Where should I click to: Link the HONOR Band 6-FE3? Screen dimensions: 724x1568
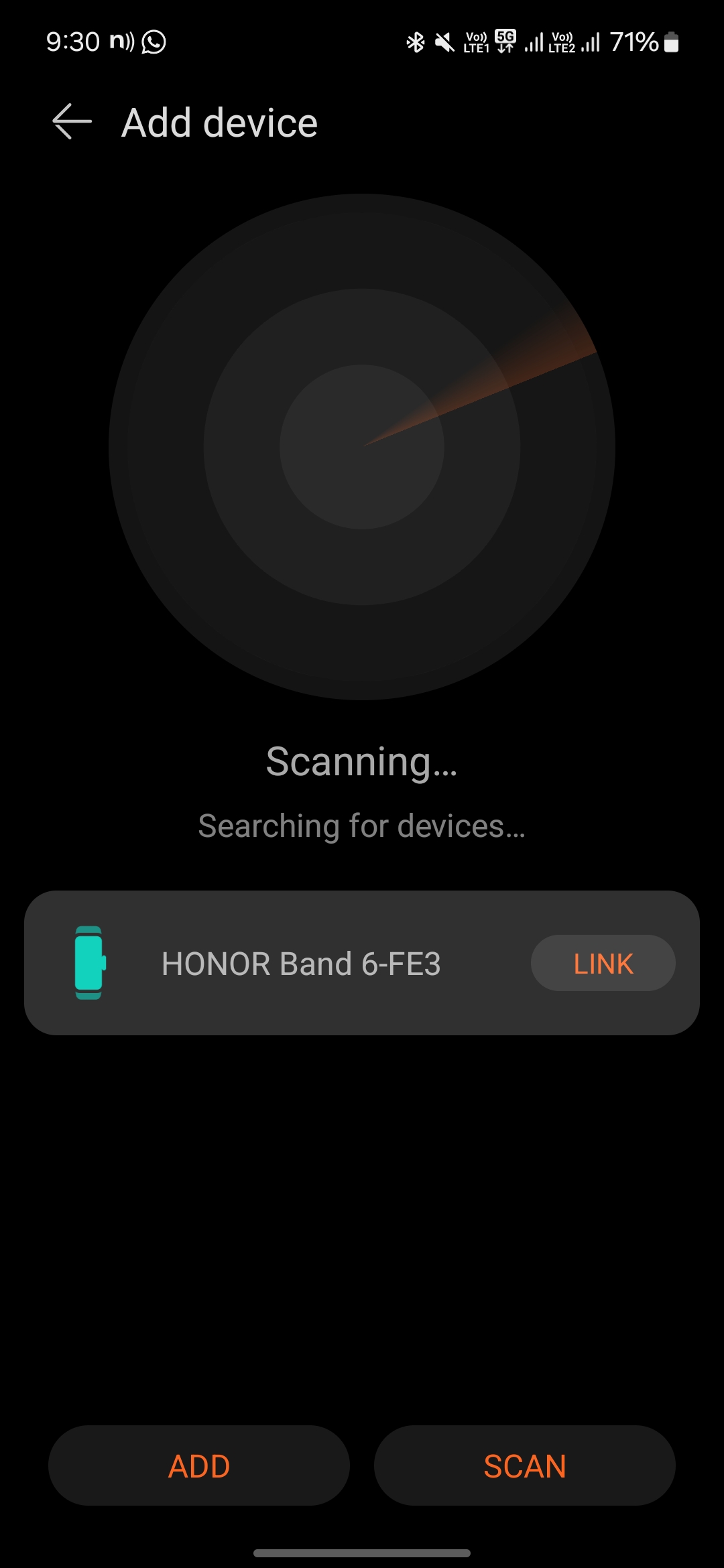click(603, 963)
